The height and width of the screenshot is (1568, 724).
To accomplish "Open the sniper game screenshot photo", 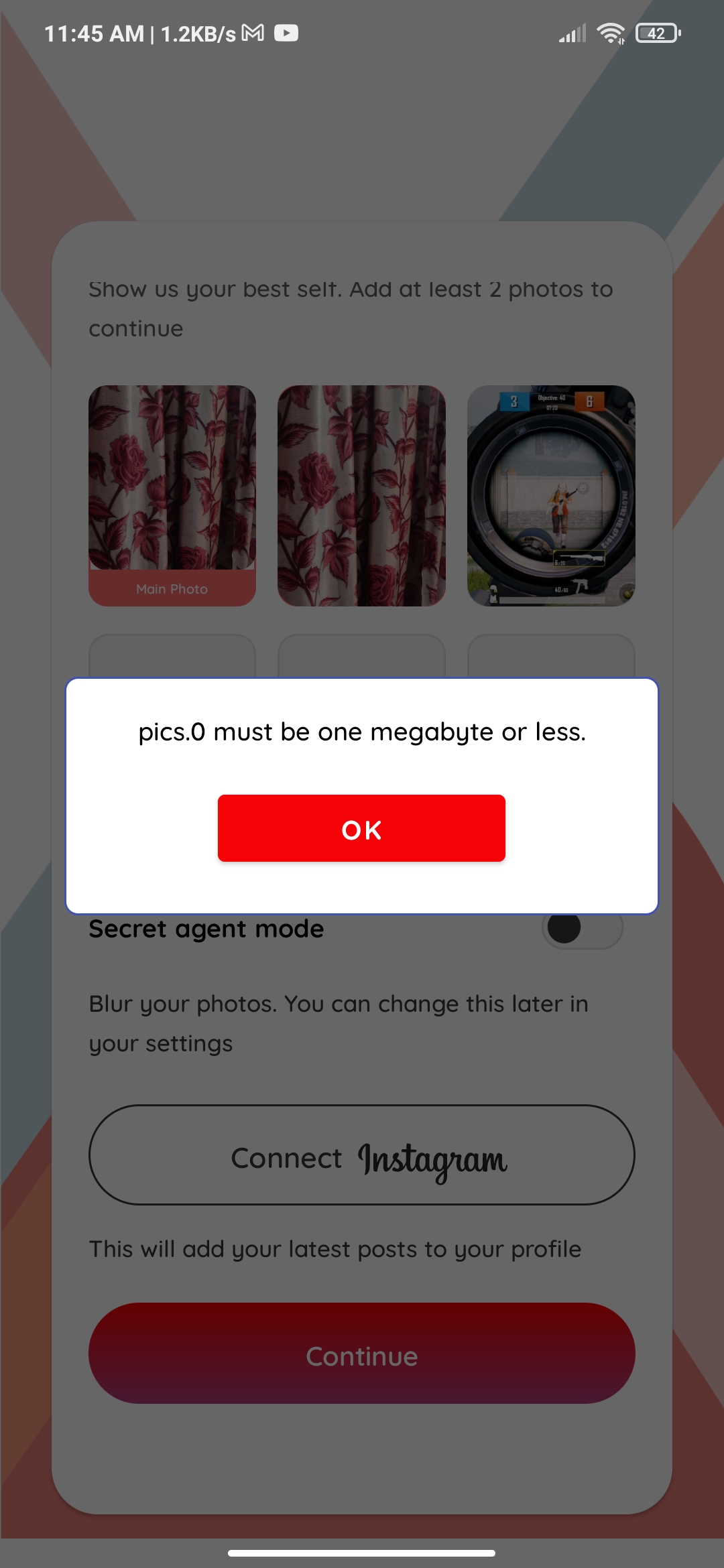I will coord(551,496).
